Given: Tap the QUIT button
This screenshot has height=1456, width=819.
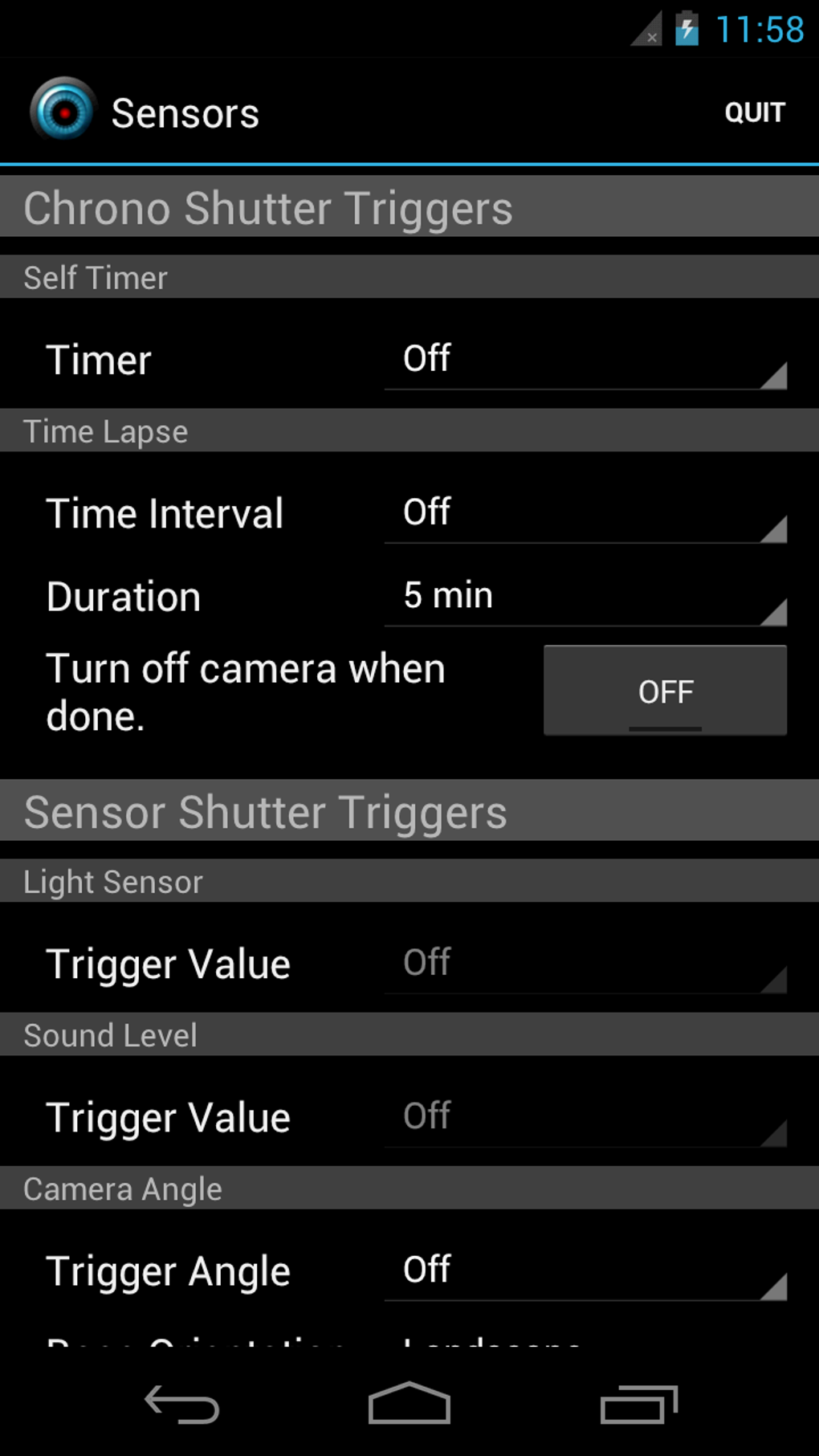Looking at the screenshot, I should (754, 112).
